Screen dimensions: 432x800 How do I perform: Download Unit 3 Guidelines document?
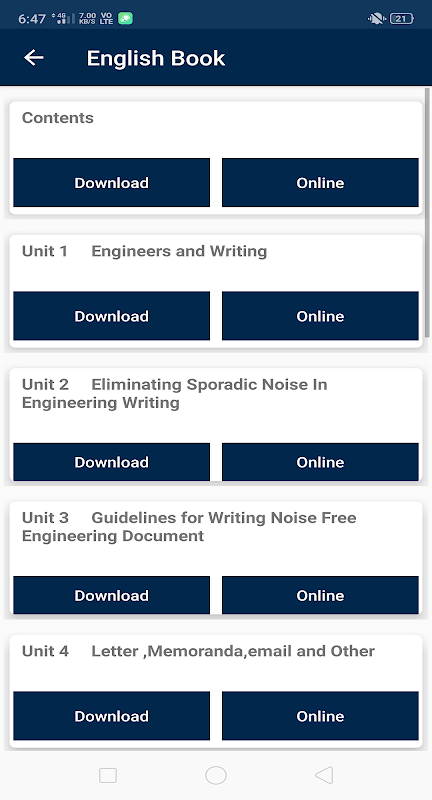click(111, 595)
